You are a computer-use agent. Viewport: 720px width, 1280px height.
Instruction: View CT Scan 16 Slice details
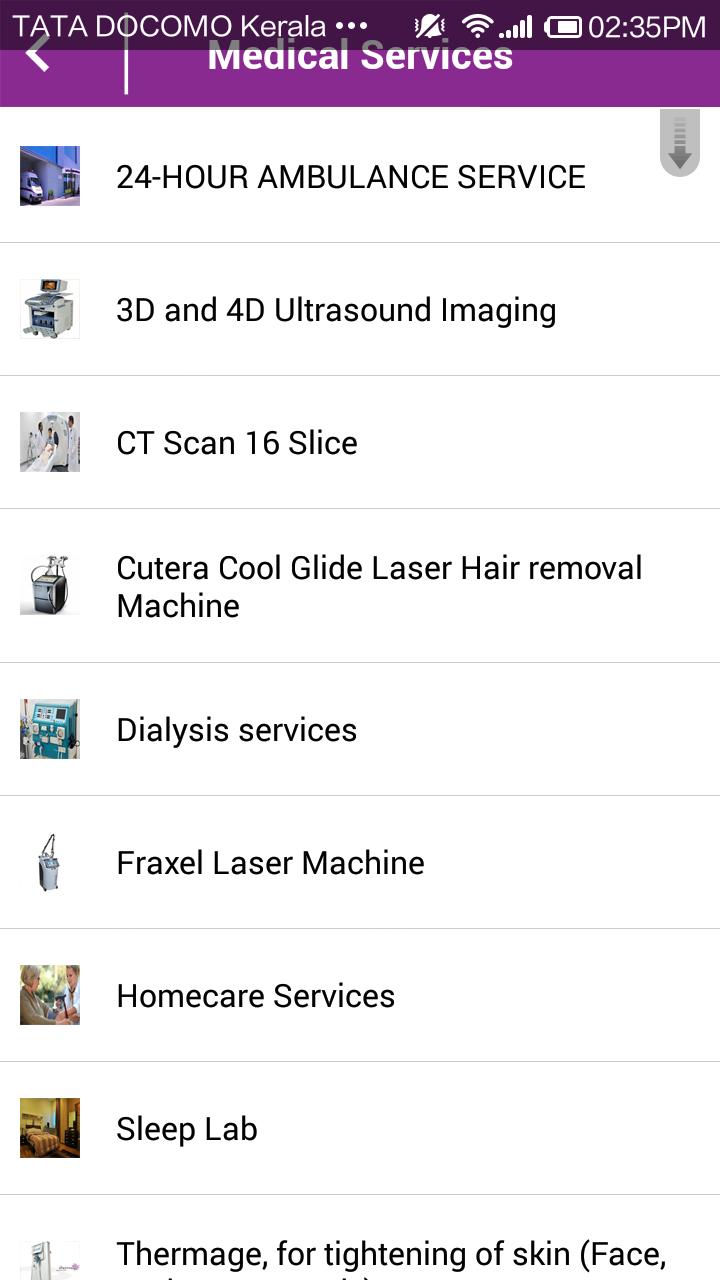[237, 443]
